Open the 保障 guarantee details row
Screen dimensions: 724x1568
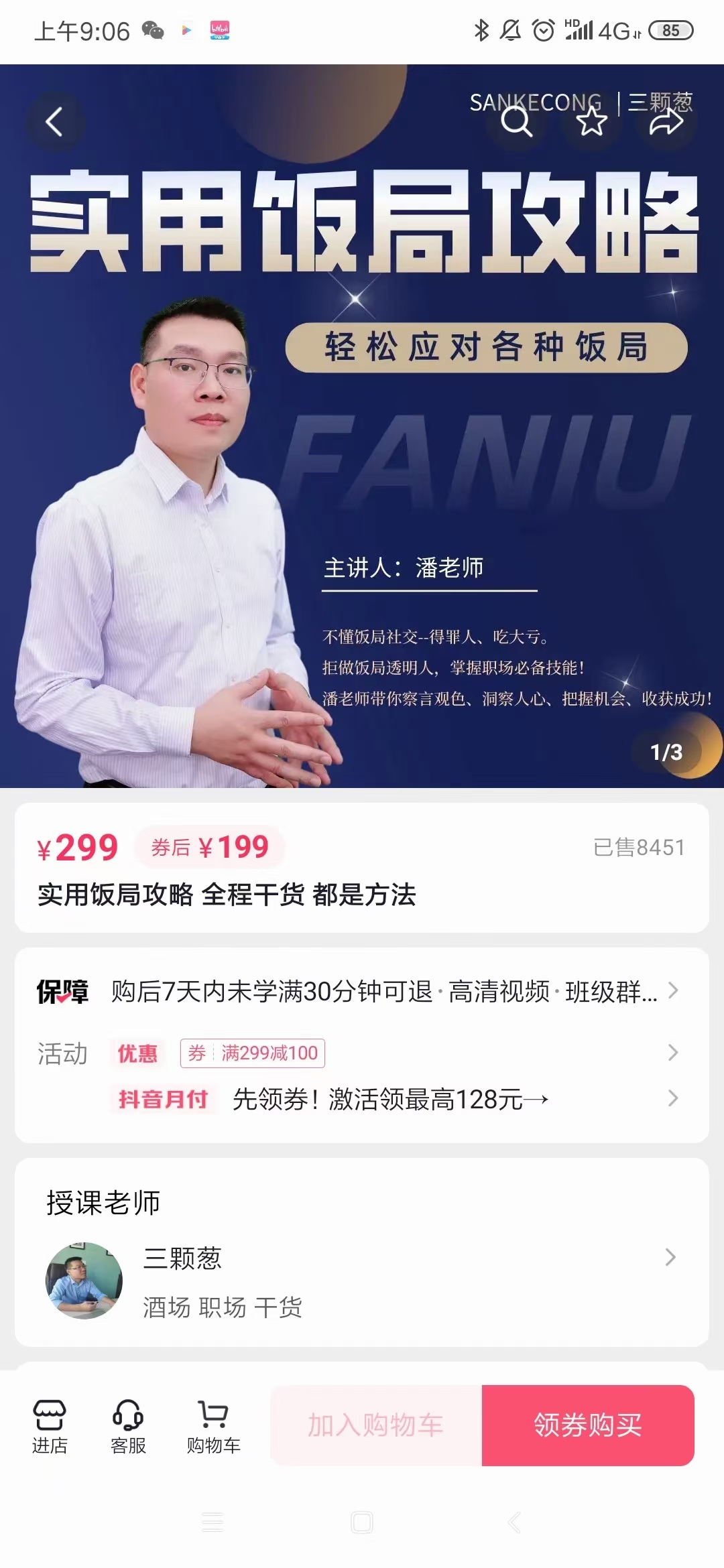pos(362,991)
